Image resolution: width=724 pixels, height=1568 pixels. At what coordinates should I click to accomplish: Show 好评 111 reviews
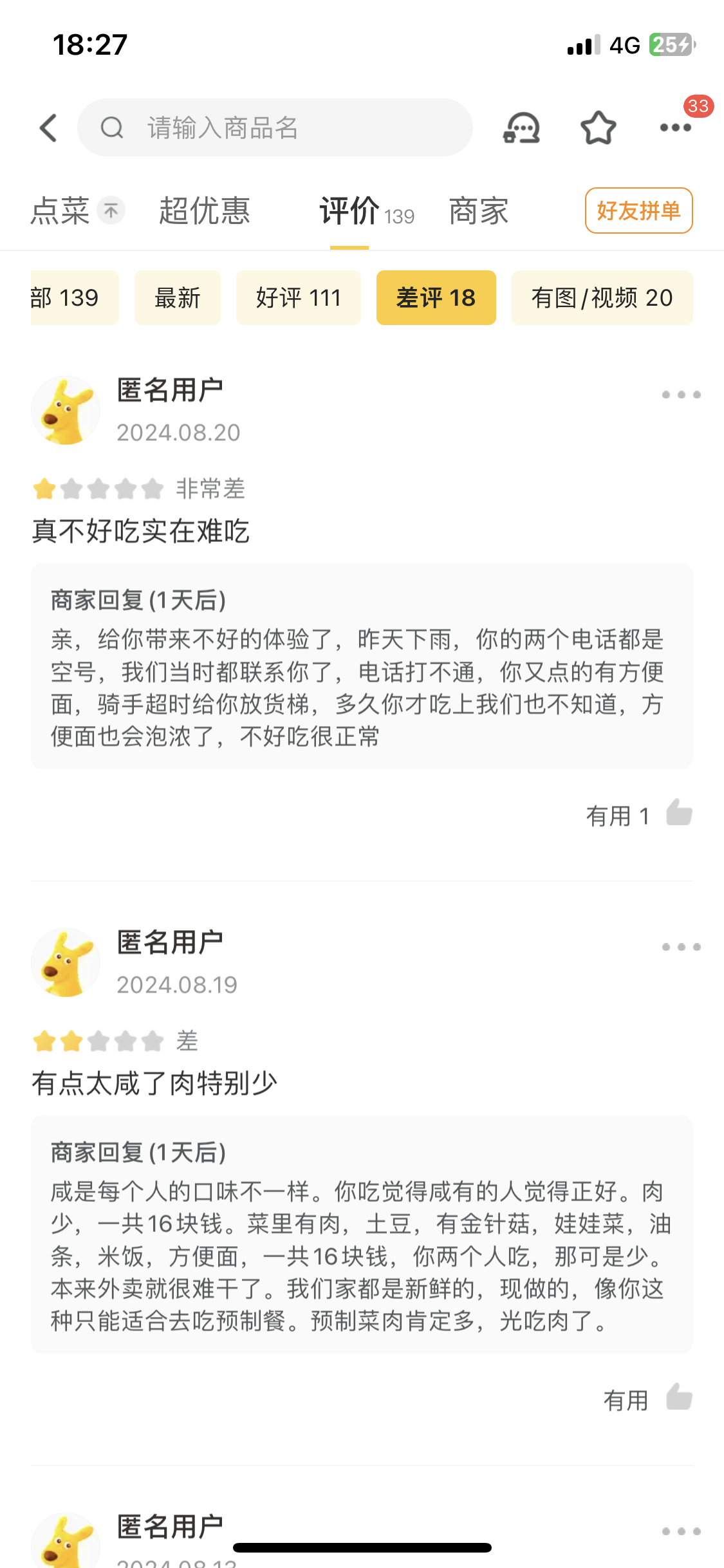[298, 298]
